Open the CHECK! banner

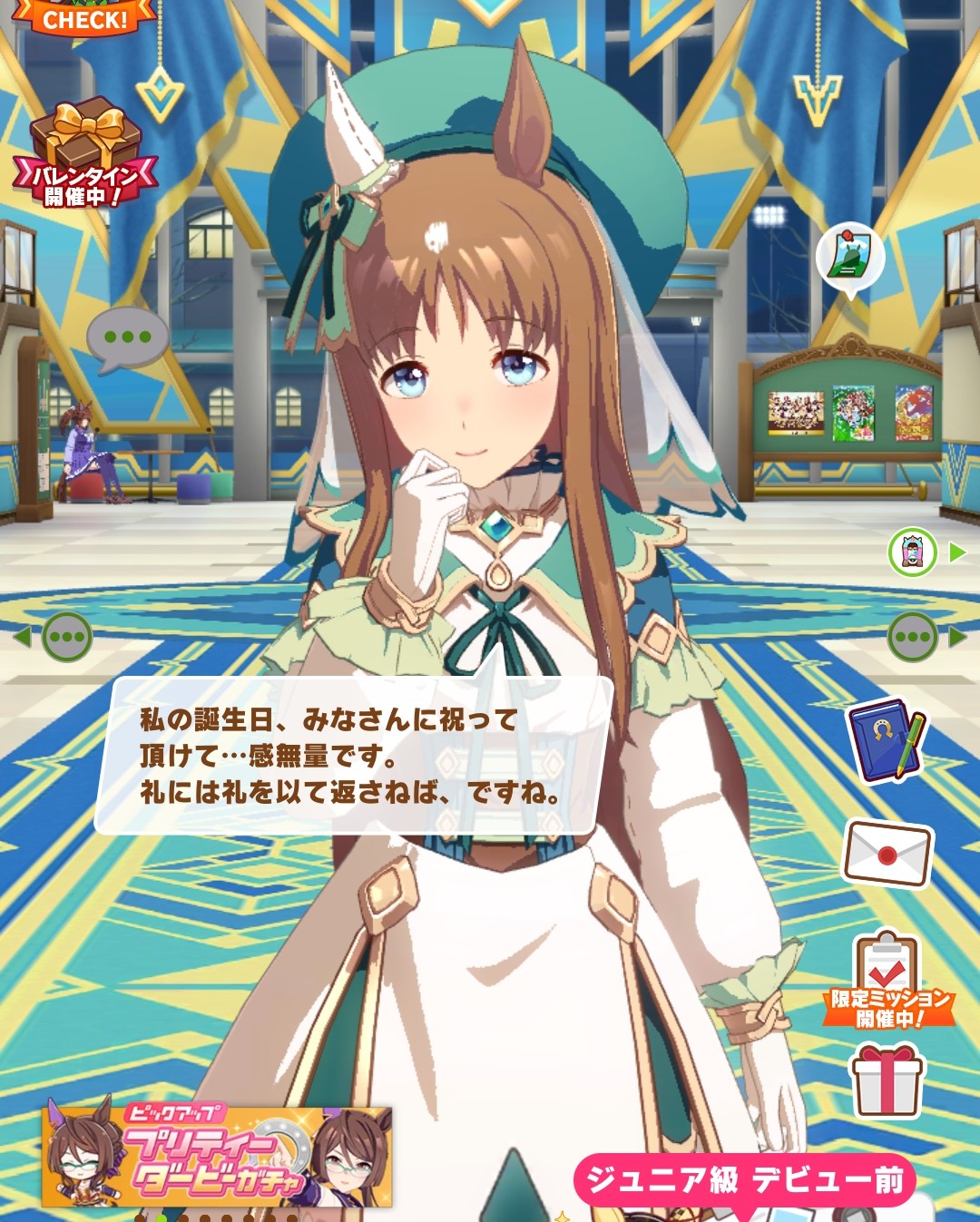coord(84,16)
